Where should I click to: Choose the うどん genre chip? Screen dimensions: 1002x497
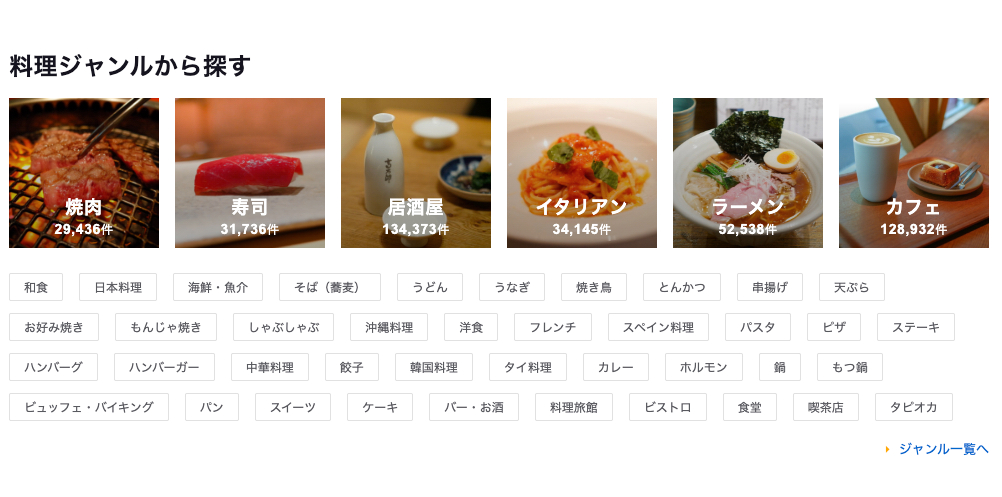tap(430, 287)
